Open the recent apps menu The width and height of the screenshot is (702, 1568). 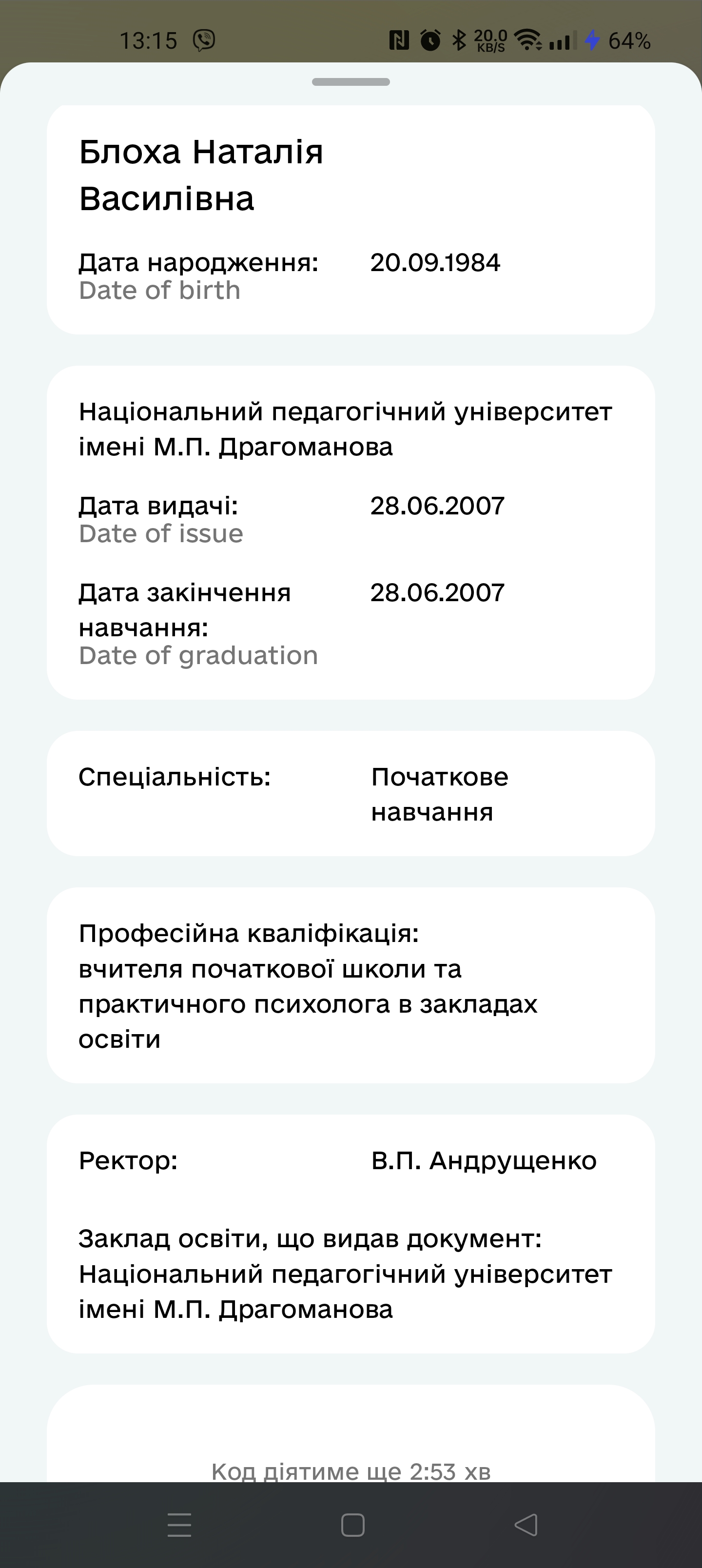pos(179,1525)
